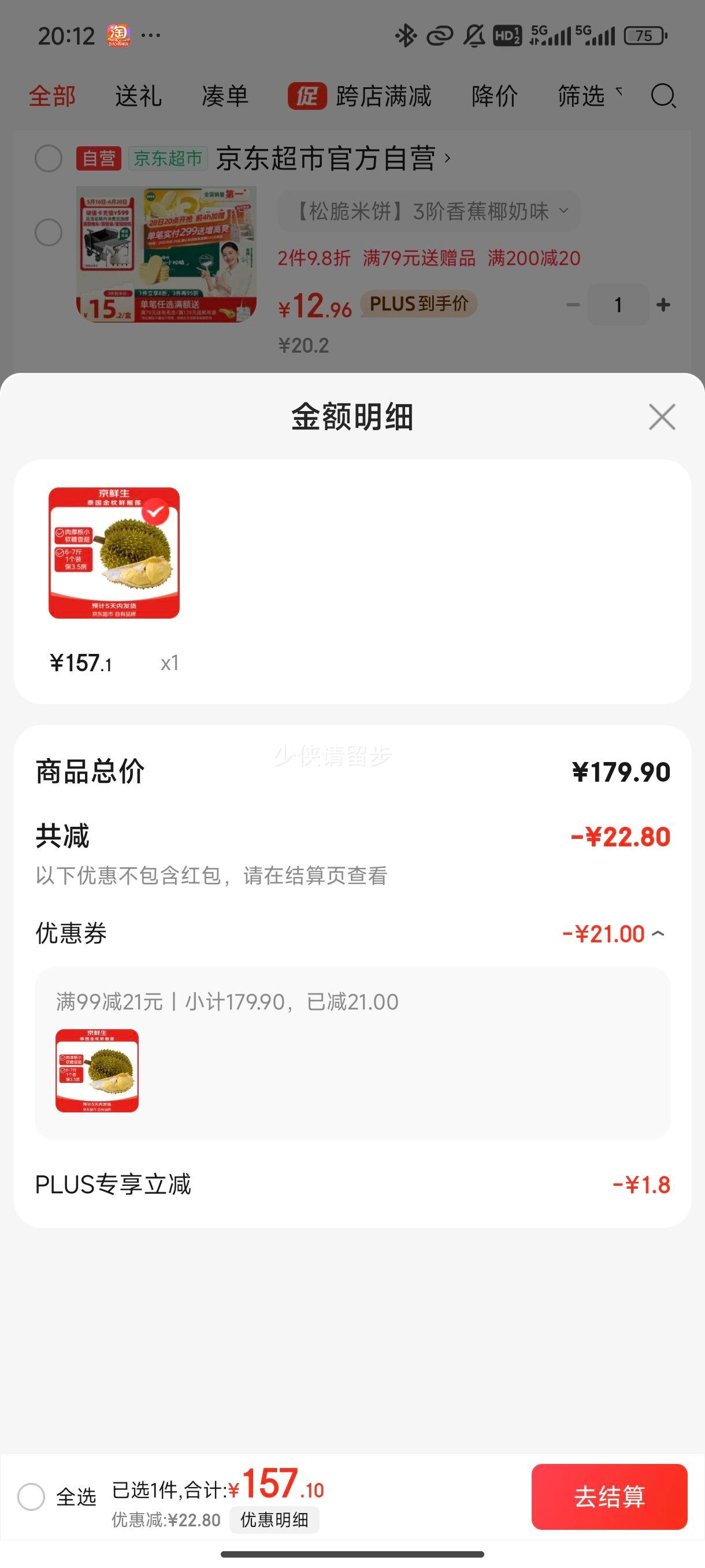Tap 去结算 to check out
The height and width of the screenshot is (1568, 705).
(x=610, y=1497)
